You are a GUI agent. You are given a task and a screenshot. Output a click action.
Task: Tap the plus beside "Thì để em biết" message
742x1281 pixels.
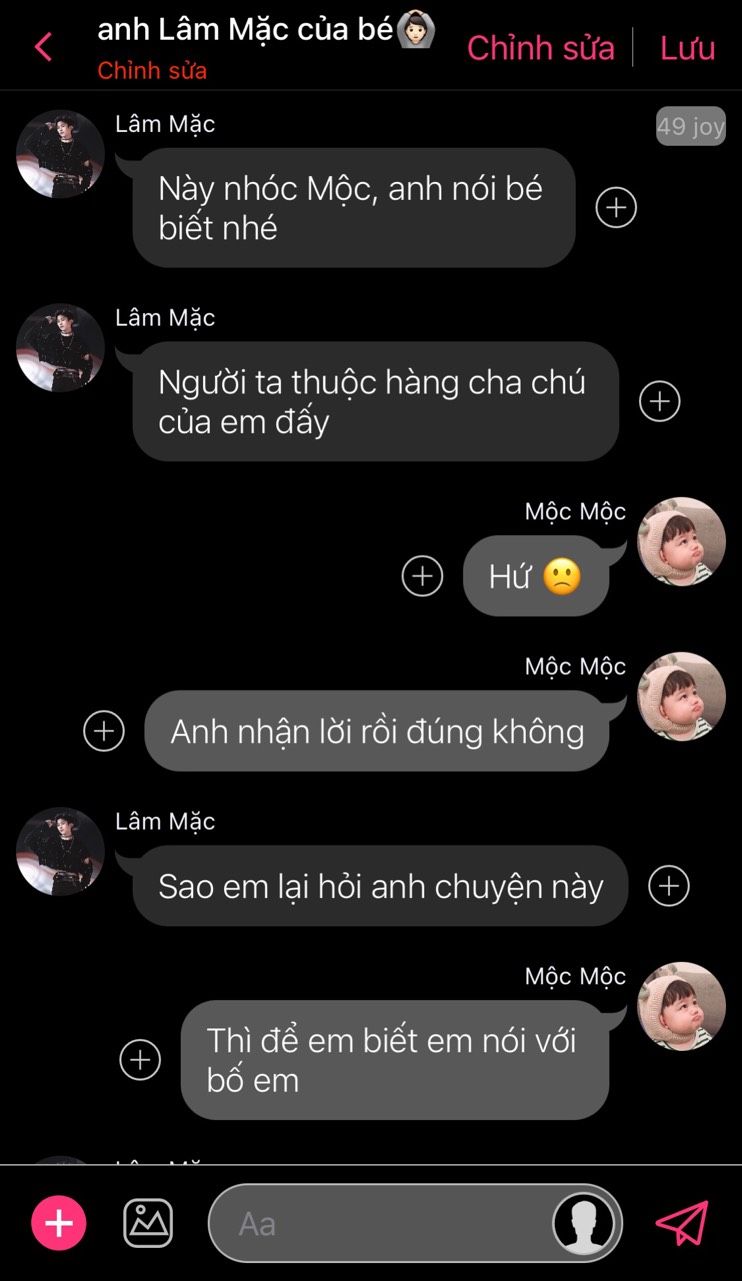(140, 1060)
